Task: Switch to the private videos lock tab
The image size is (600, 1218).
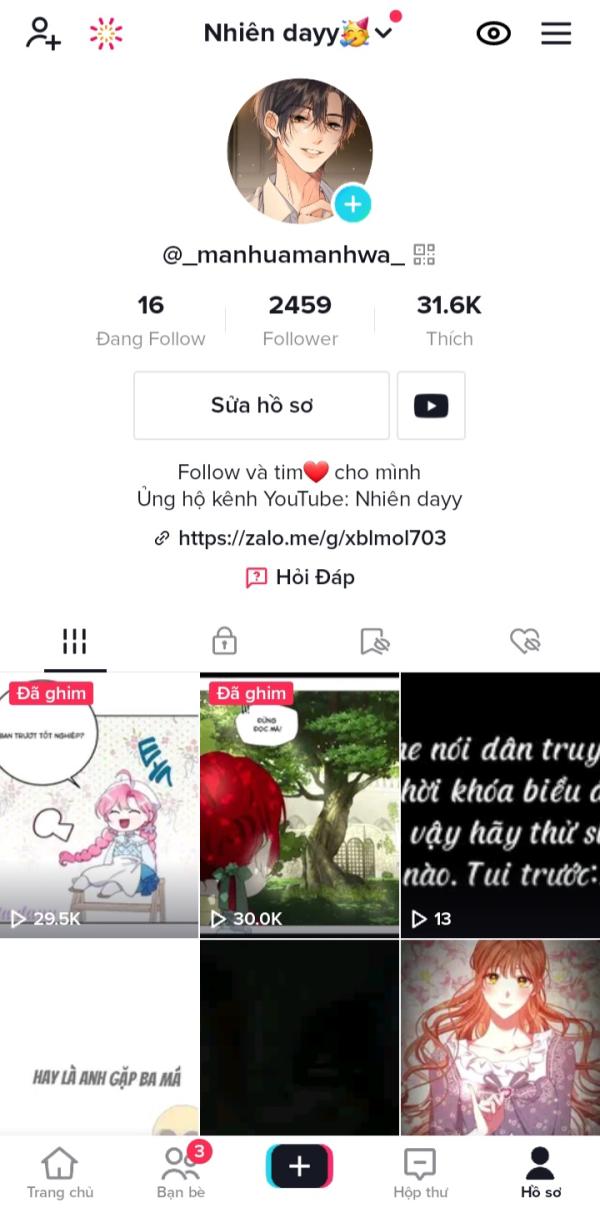Action: (224, 641)
